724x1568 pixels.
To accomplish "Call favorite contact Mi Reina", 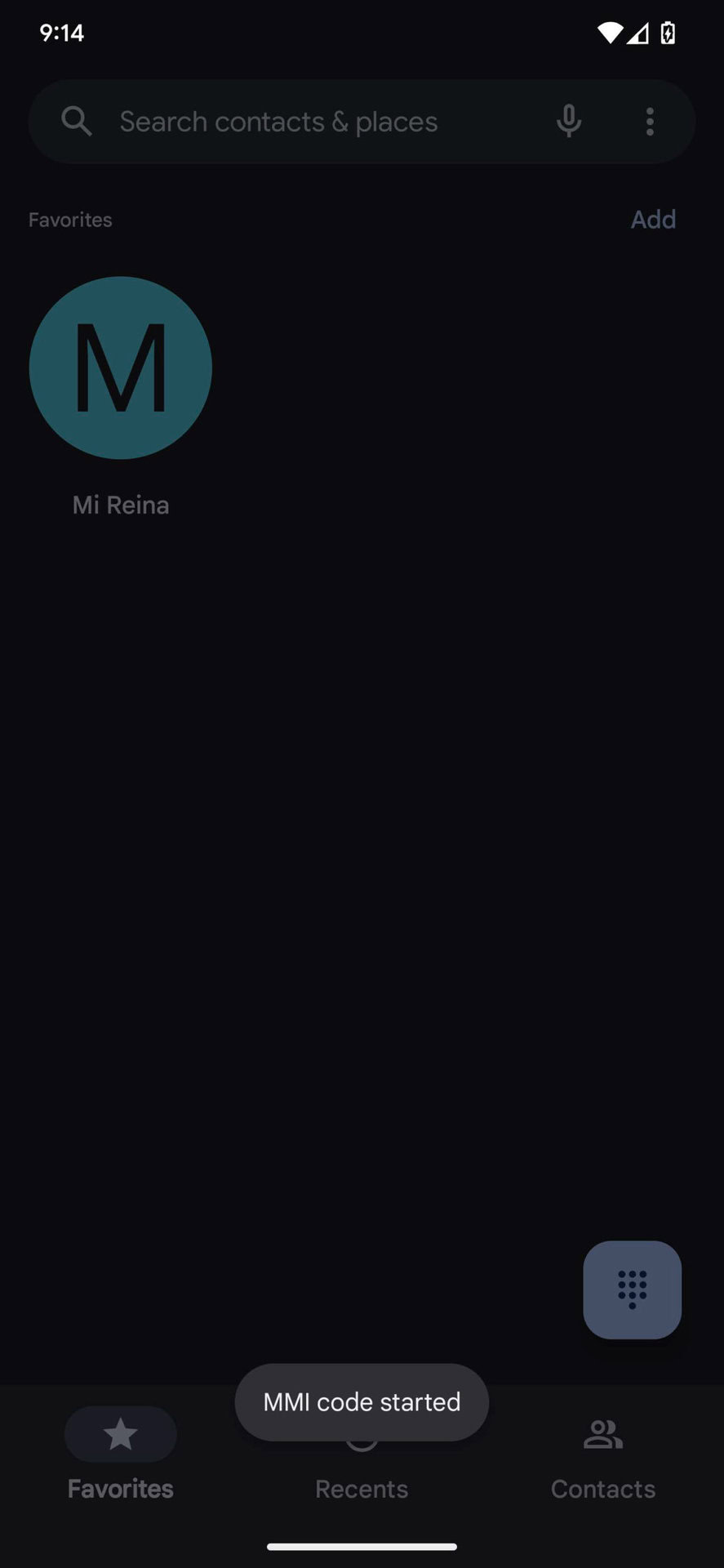I will coord(121,367).
